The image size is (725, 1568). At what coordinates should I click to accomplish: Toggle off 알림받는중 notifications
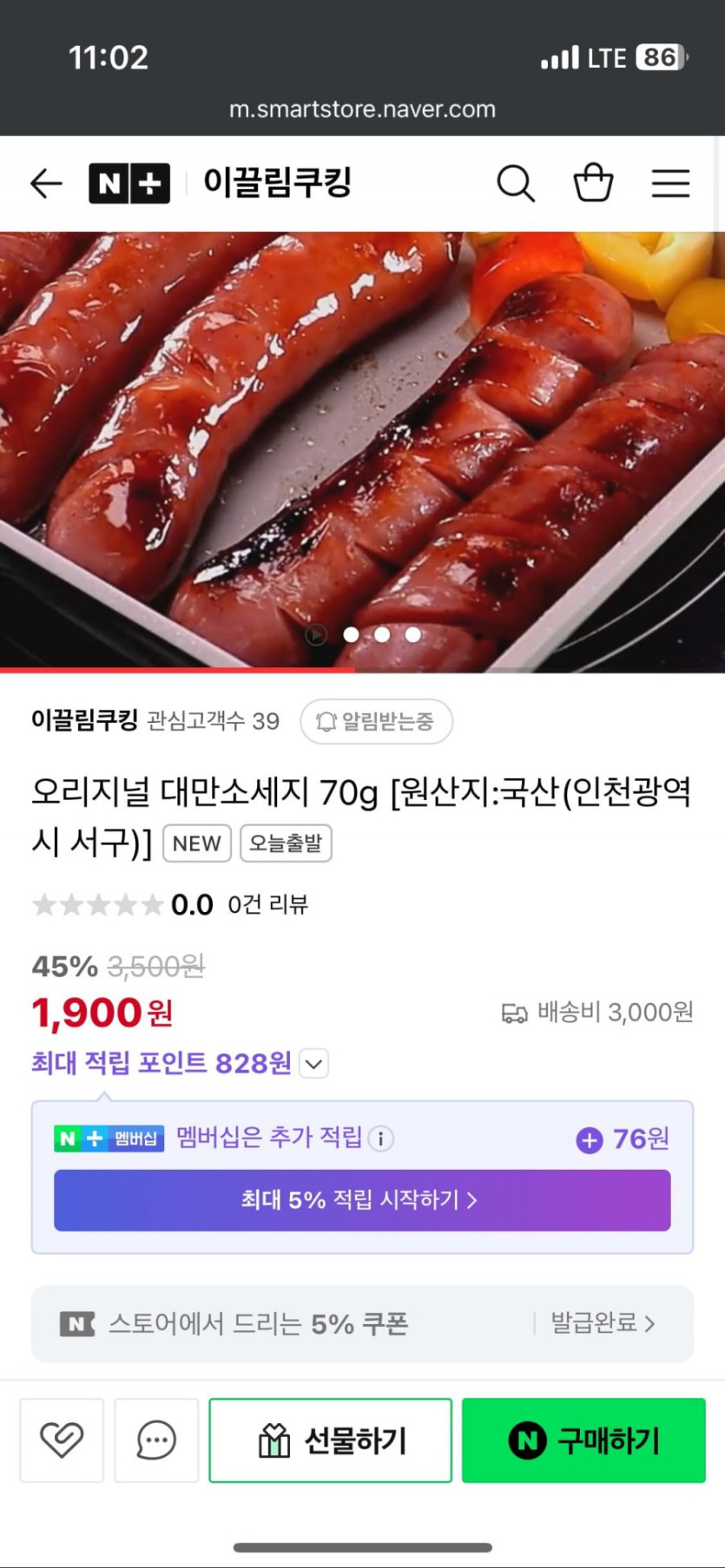(x=376, y=721)
